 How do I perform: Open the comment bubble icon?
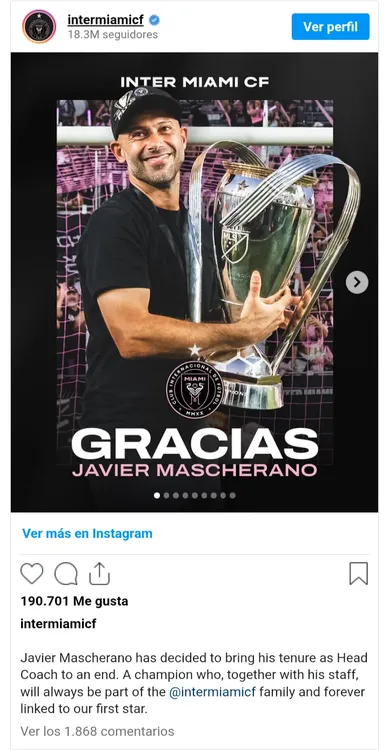coord(66,574)
